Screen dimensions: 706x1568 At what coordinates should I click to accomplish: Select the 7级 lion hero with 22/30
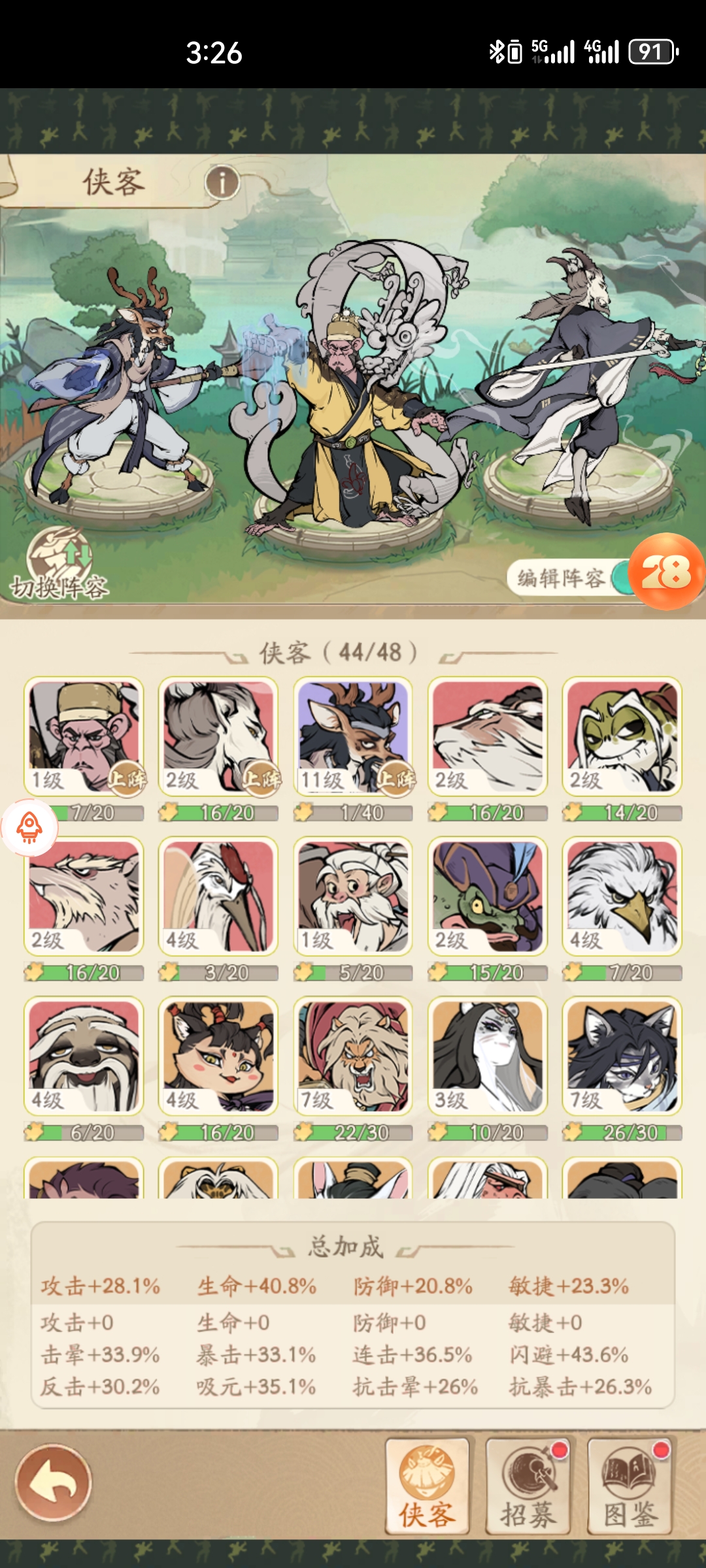point(353,1056)
